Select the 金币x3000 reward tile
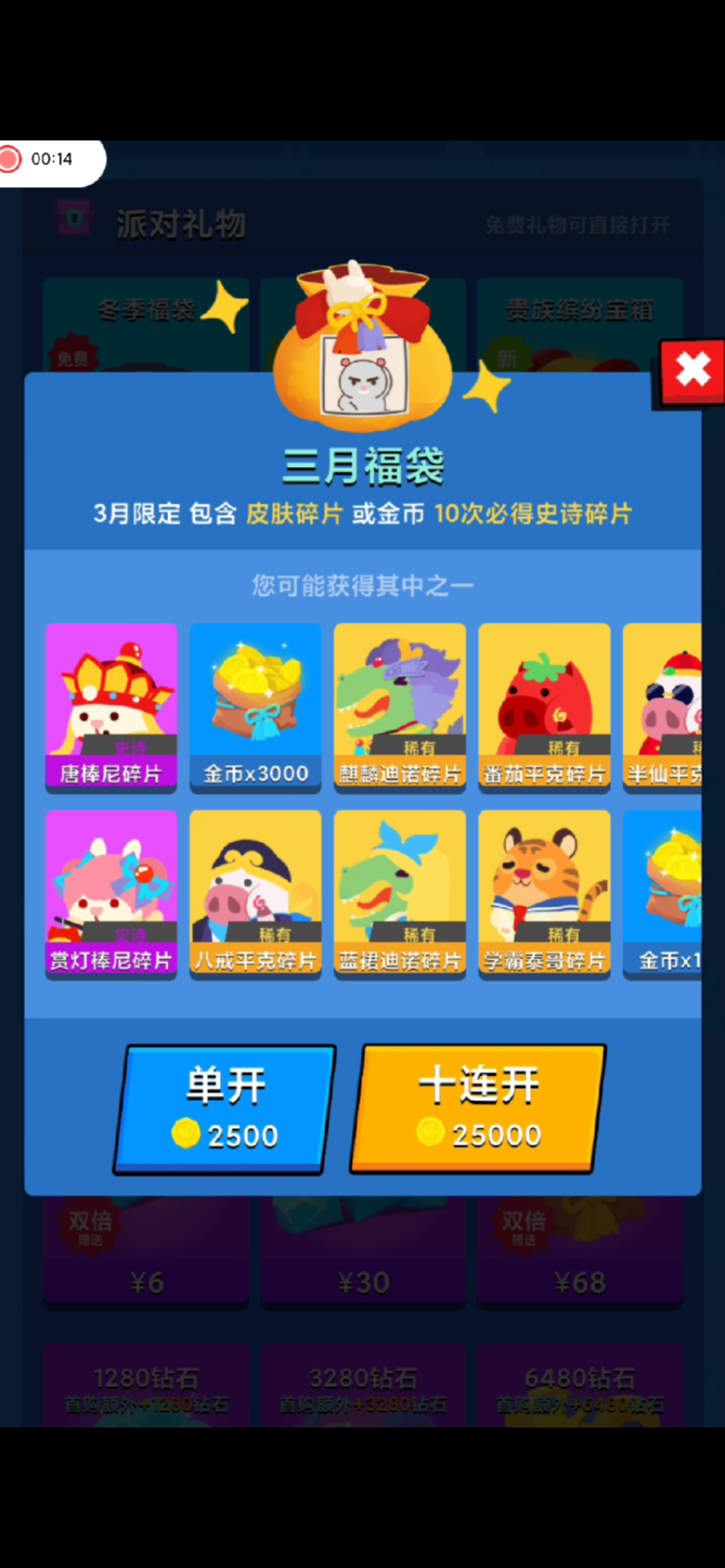Image resolution: width=725 pixels, height=1568 pixels. coord(256,706)
